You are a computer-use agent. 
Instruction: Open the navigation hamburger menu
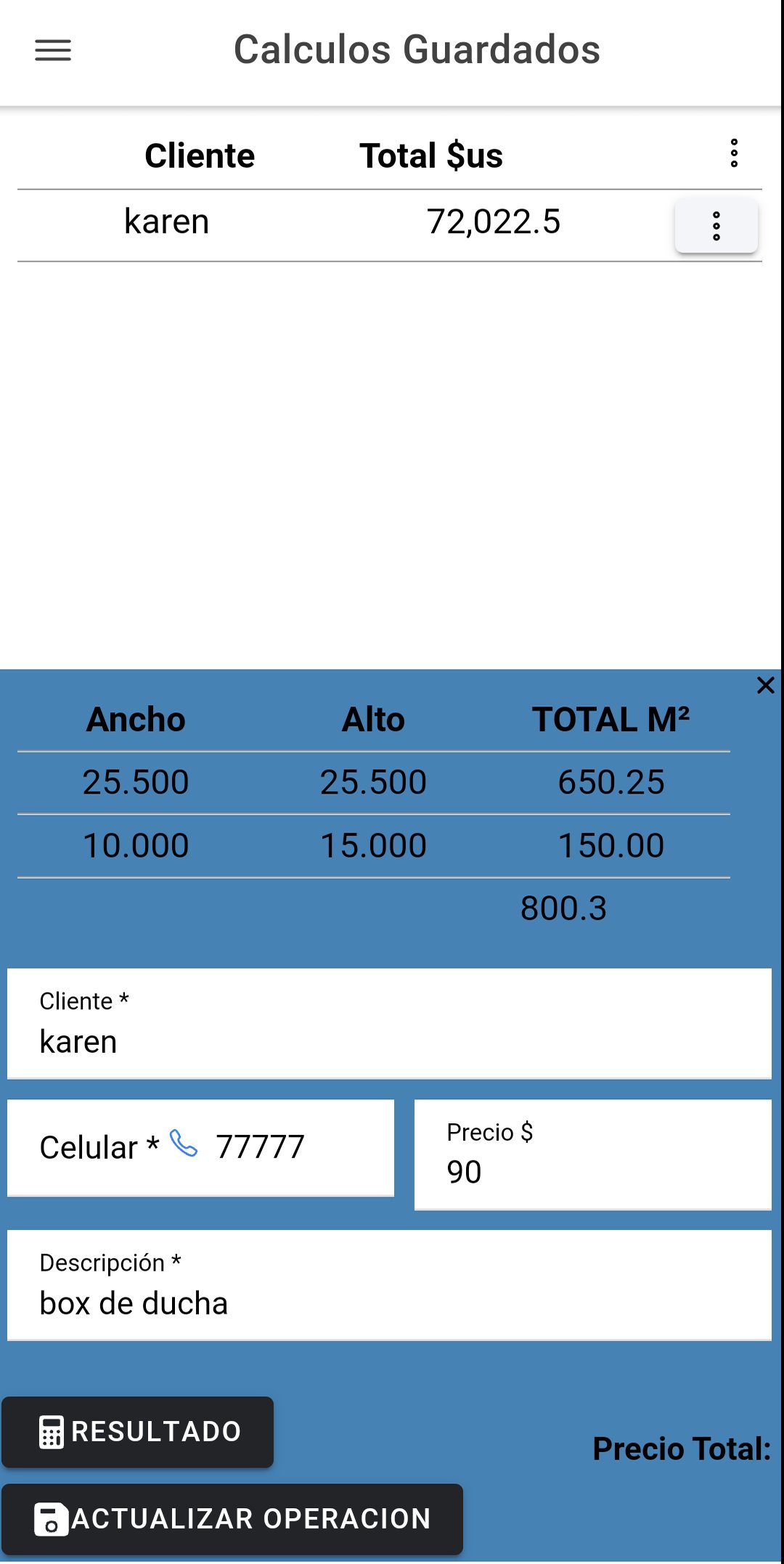coord(52,50)
